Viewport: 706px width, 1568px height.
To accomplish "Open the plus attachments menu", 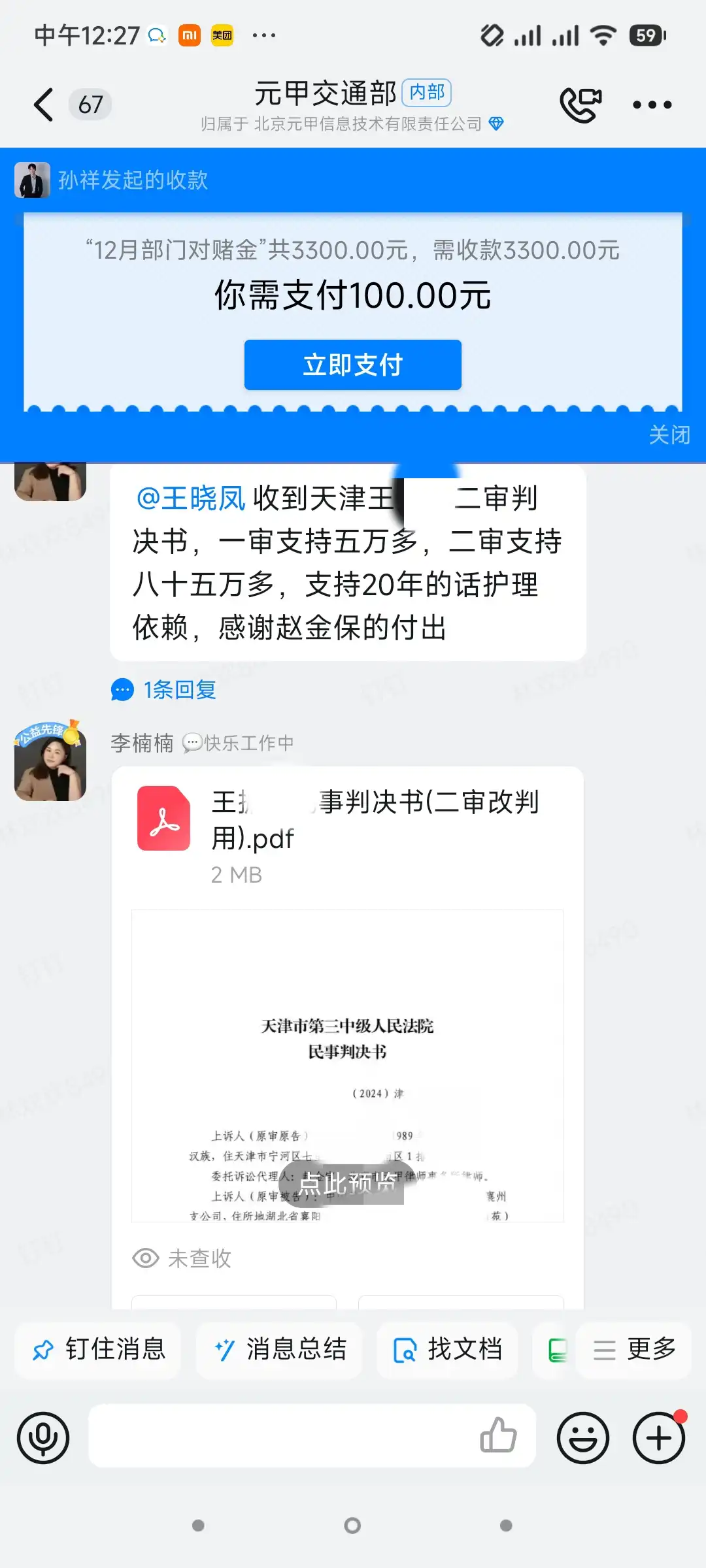I will (x=659, y=1438).
